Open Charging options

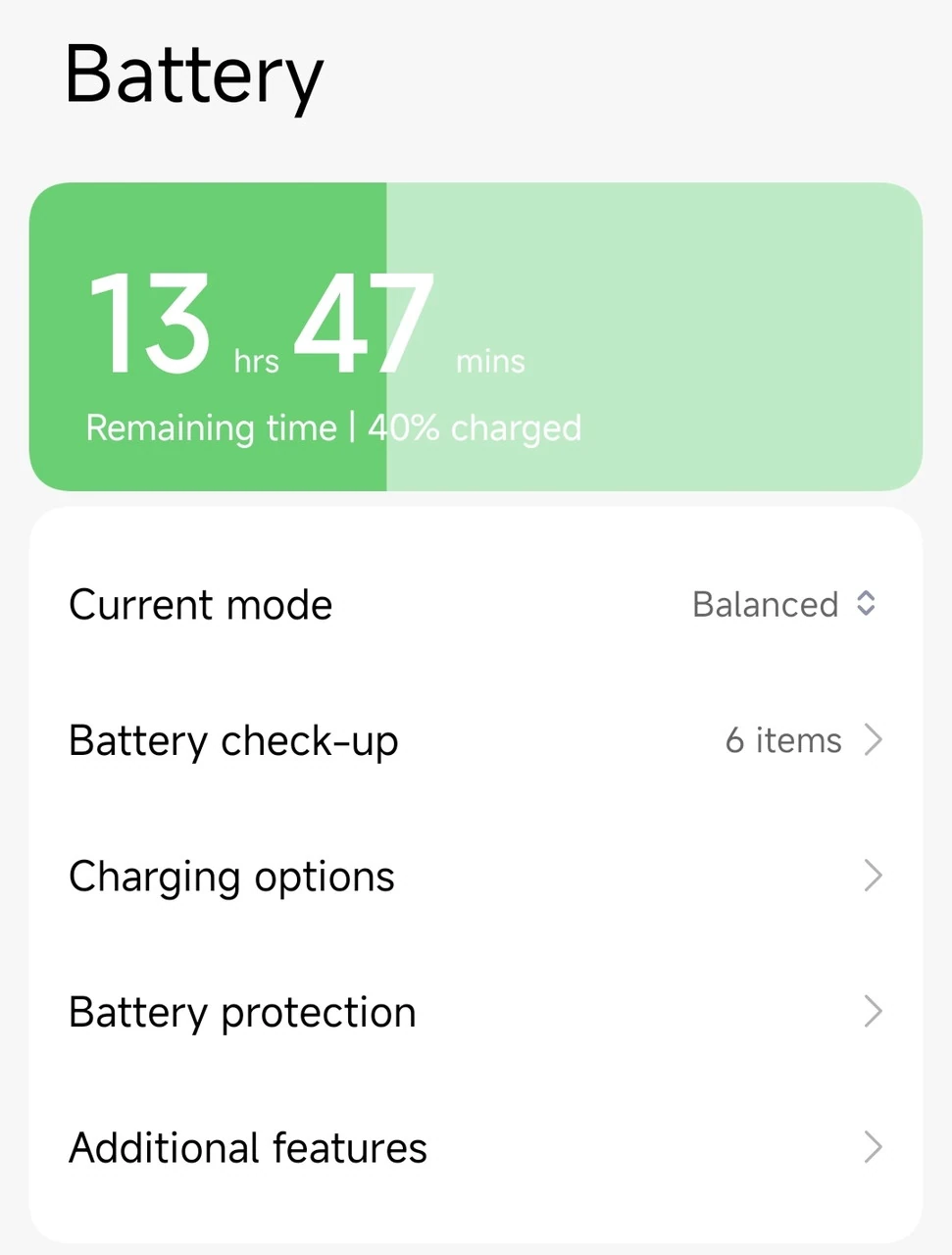[476, 876]
